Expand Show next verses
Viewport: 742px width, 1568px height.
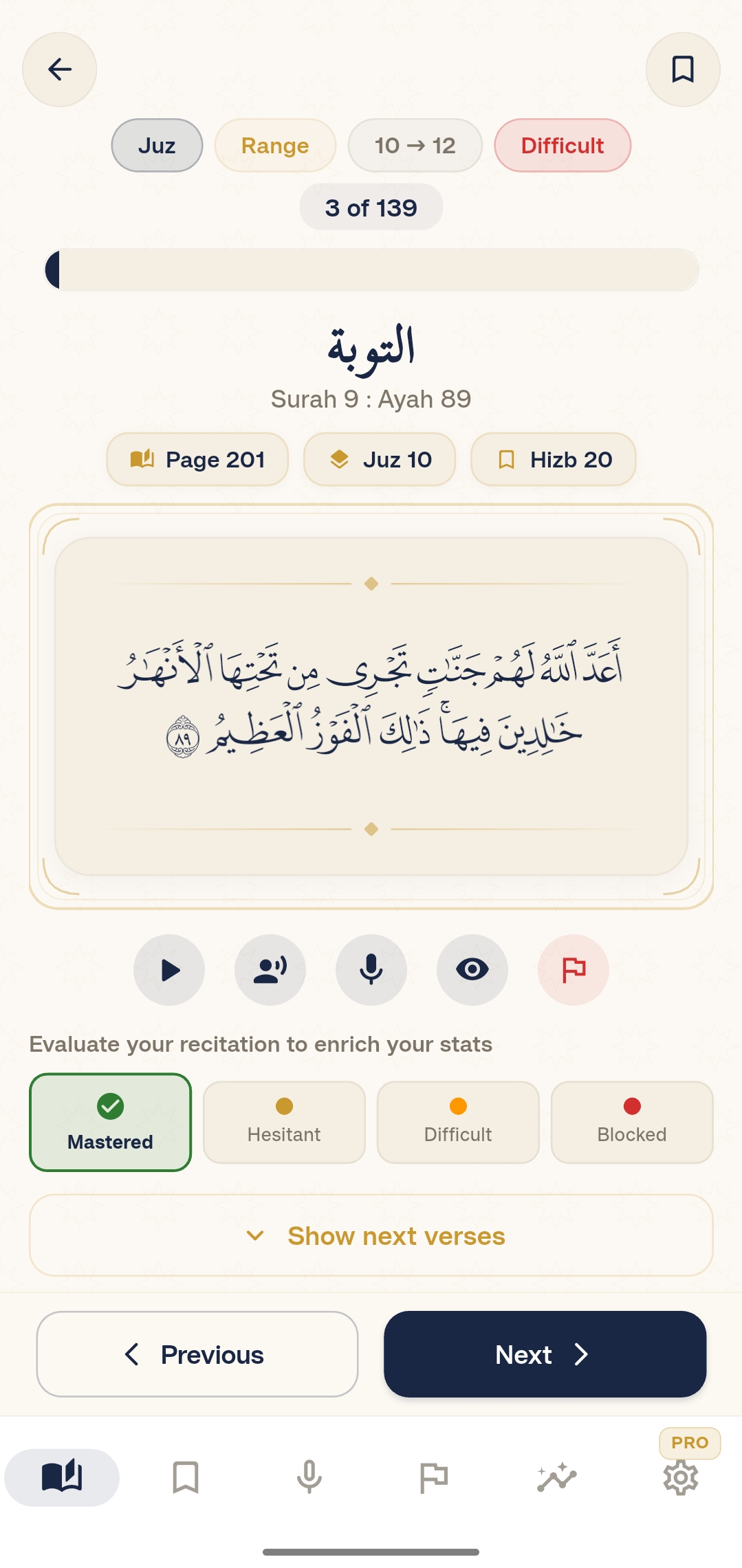pos(371,1235)
